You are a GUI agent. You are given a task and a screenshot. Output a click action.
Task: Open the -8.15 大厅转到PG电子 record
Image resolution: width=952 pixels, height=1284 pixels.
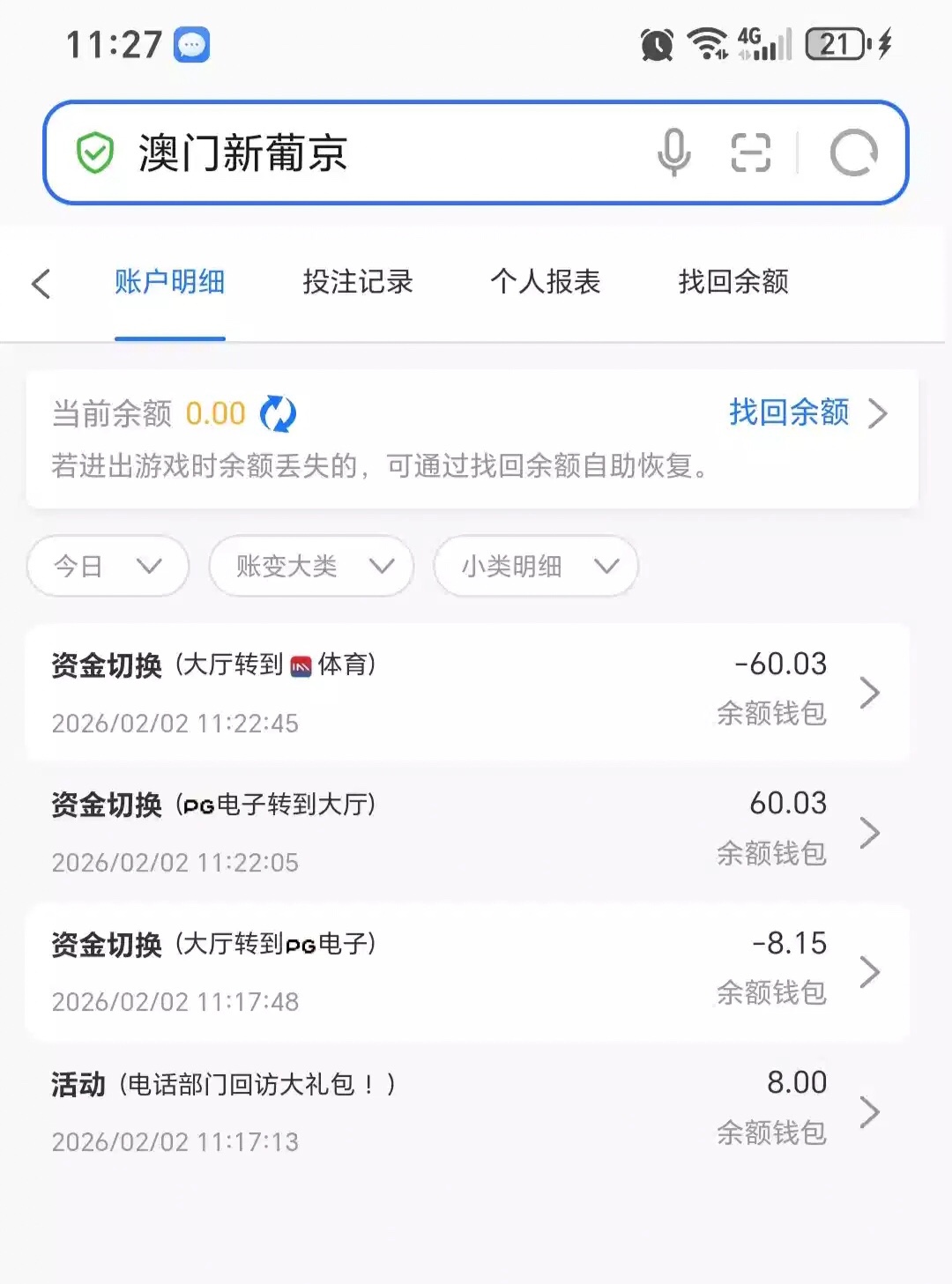tap(467, 972)
